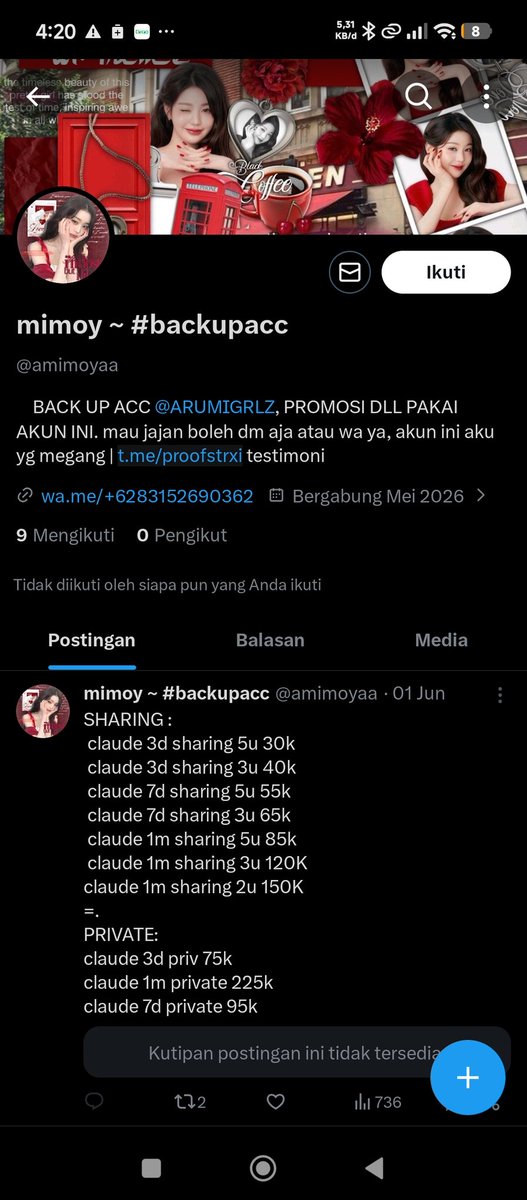
Task: Follow the account with the Ikuti button
Action: click(x=446, y=272)
